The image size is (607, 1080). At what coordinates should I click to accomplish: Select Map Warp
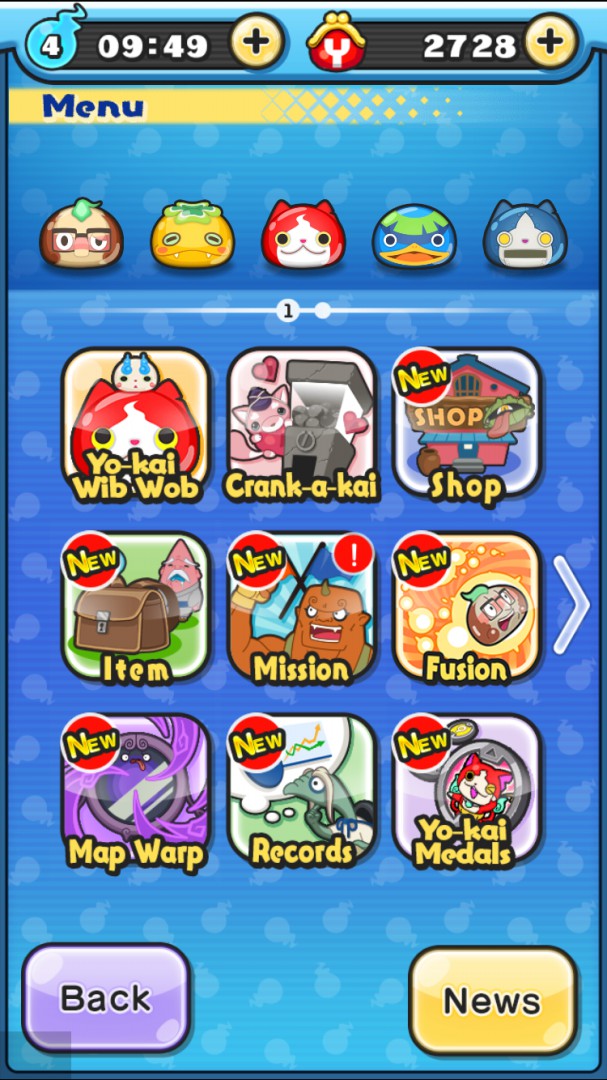(136, 790)
